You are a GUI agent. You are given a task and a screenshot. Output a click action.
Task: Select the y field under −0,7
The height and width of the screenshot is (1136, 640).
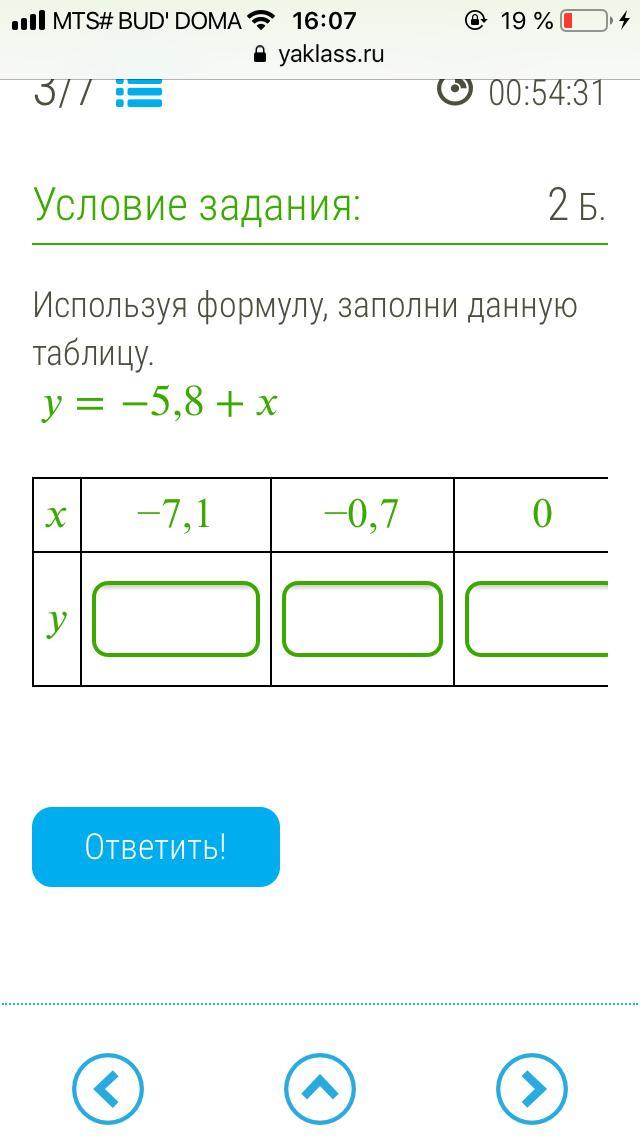coord(362,619)
